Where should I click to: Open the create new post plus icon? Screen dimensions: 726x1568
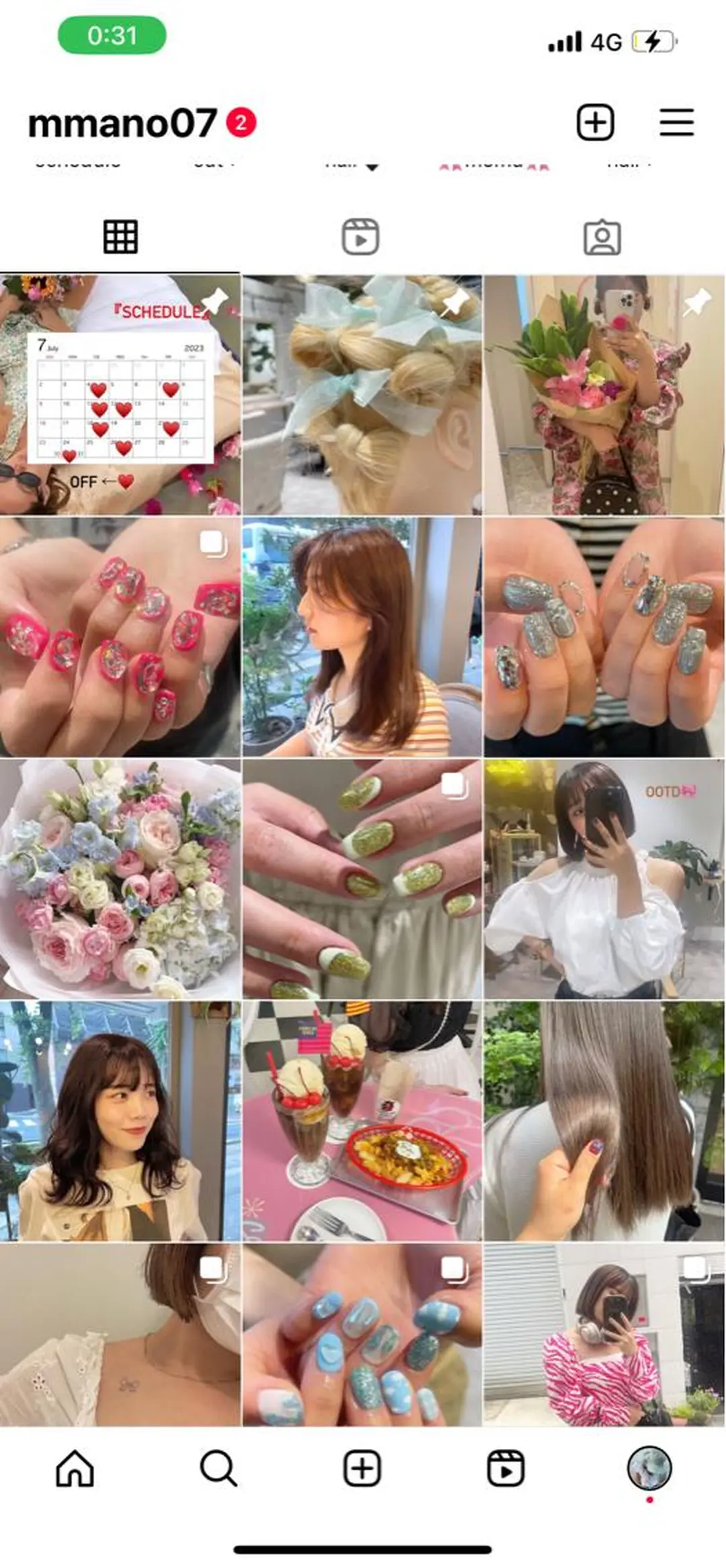[x=595, y=123]
